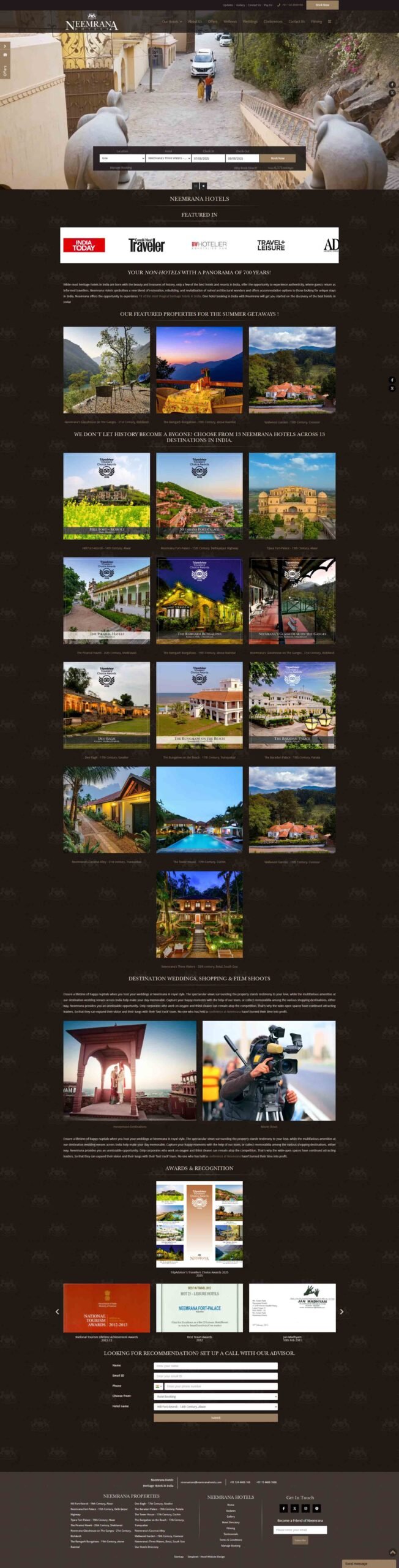The height and width of the screenshot is (1568, 399).
Task: Submit the advisor call request form
Action: 215,1417
